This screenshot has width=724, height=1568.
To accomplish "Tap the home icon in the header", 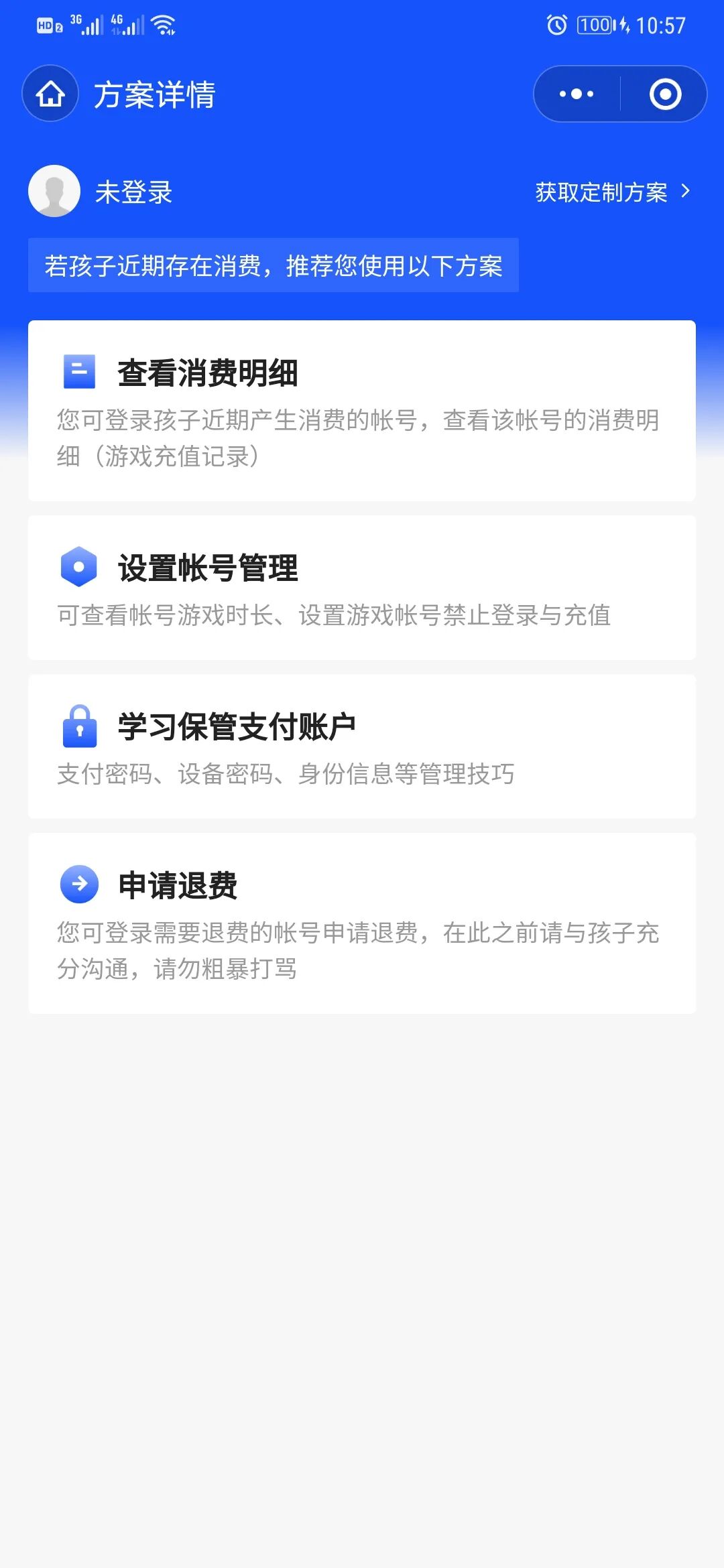I will pos(50,94).
